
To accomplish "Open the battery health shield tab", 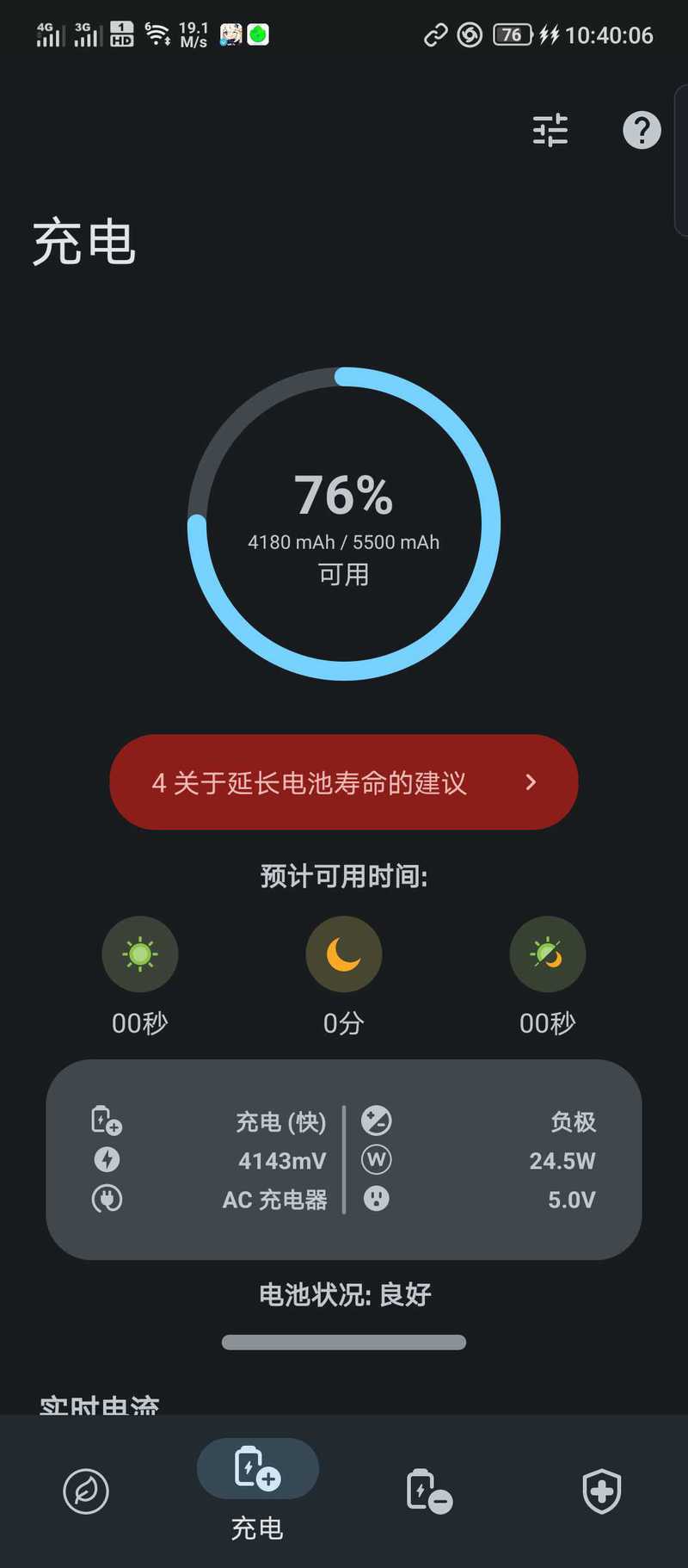I will [x=602, y=1491].
